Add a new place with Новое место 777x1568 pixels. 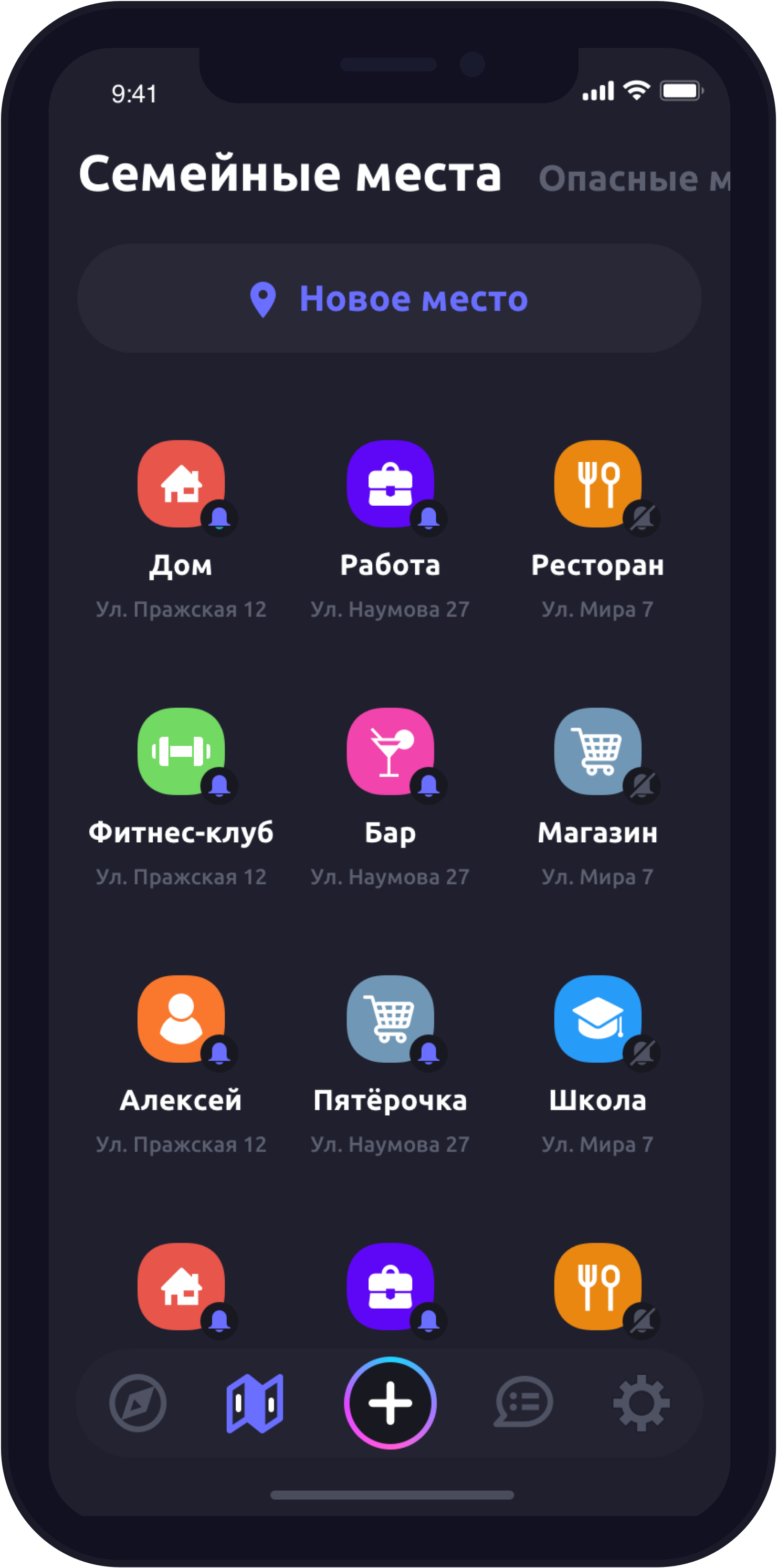coord(390,298)
